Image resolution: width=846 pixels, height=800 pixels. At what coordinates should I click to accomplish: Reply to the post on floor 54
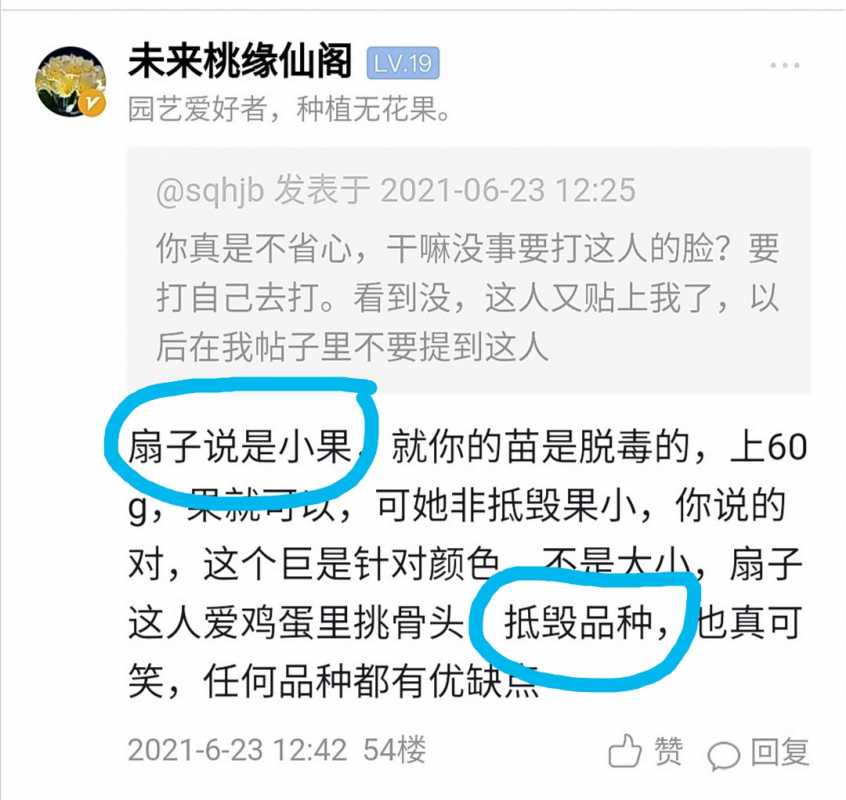(x=758, y=752)
